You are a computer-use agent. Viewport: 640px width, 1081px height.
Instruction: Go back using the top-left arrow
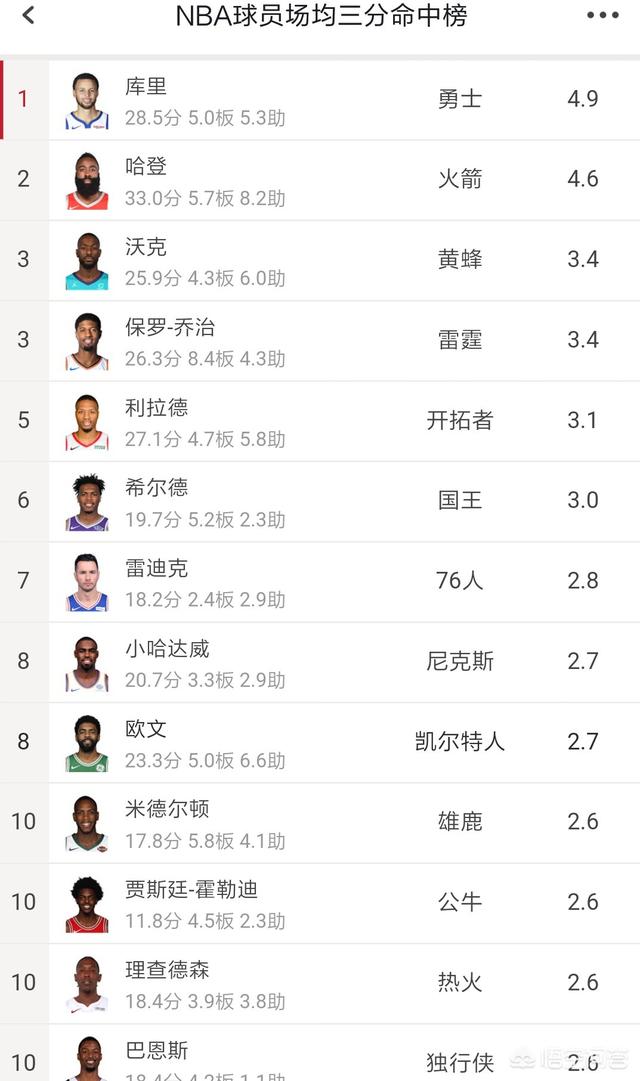[28, 16]
